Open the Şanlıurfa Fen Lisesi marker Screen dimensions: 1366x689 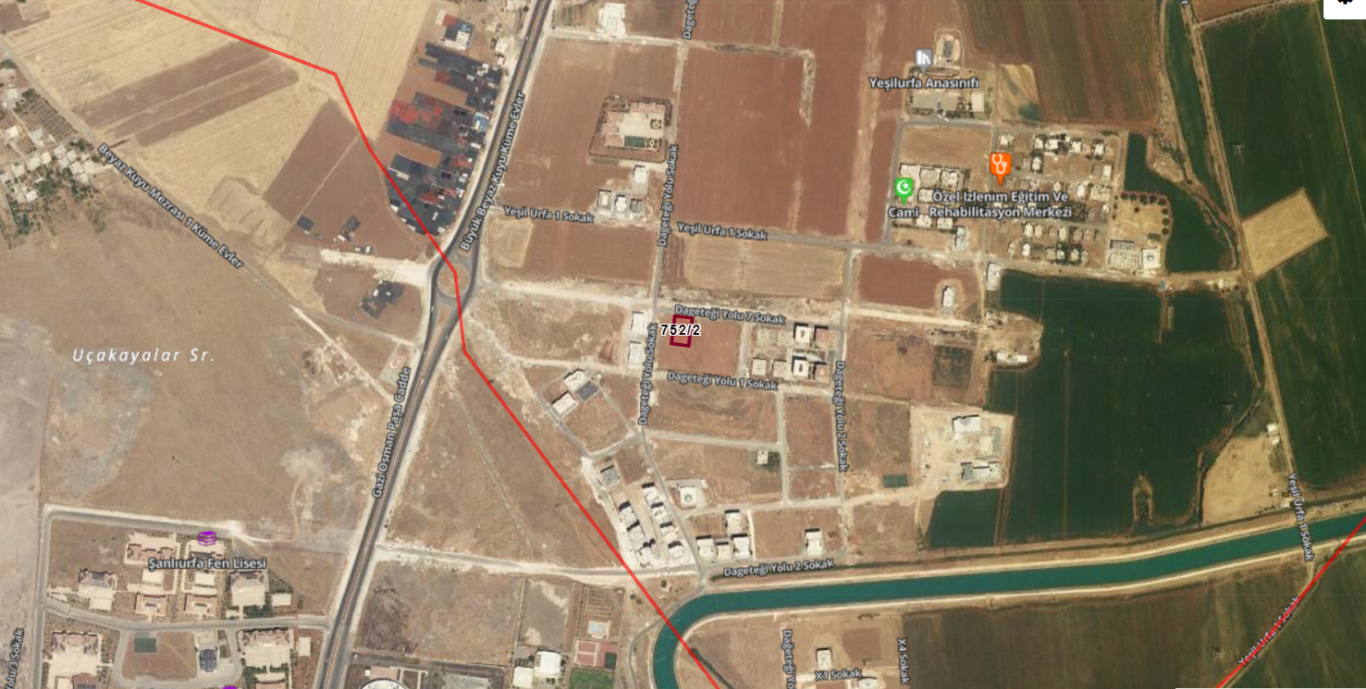[207, 540]
